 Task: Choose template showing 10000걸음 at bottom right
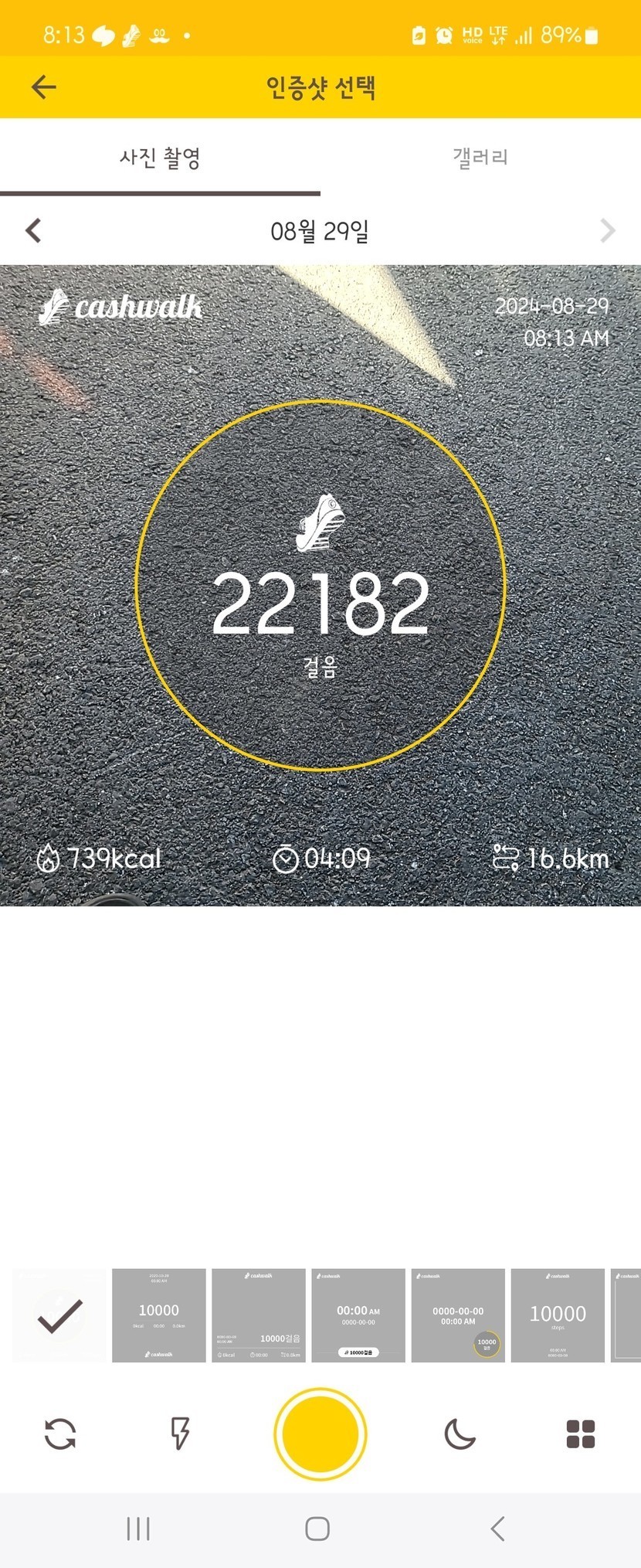pos(259,1315)
